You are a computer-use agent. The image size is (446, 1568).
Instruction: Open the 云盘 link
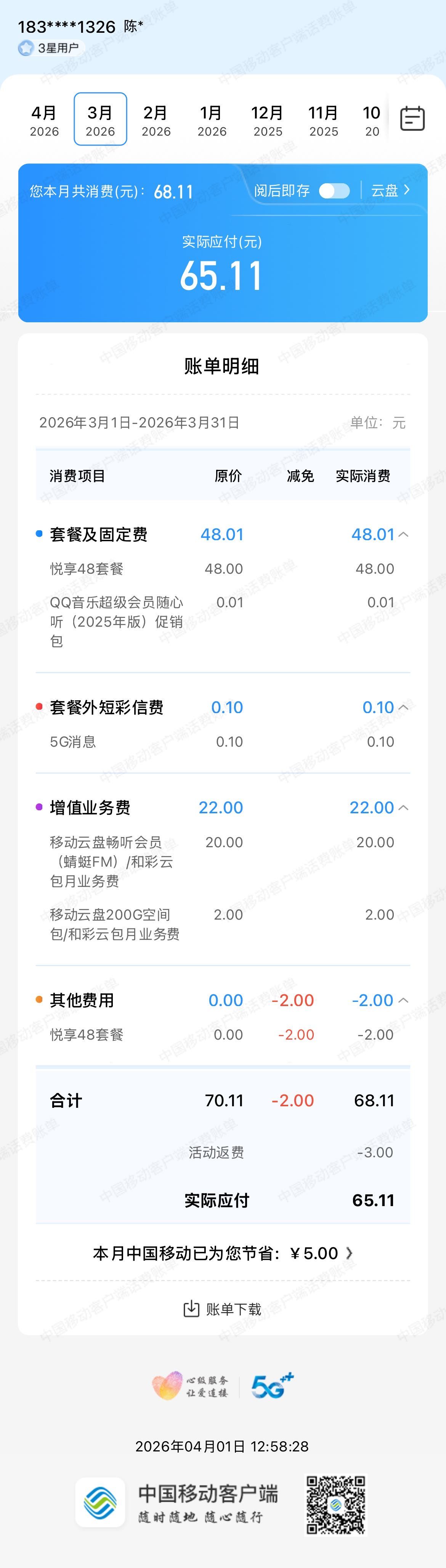tap(390, 190)
